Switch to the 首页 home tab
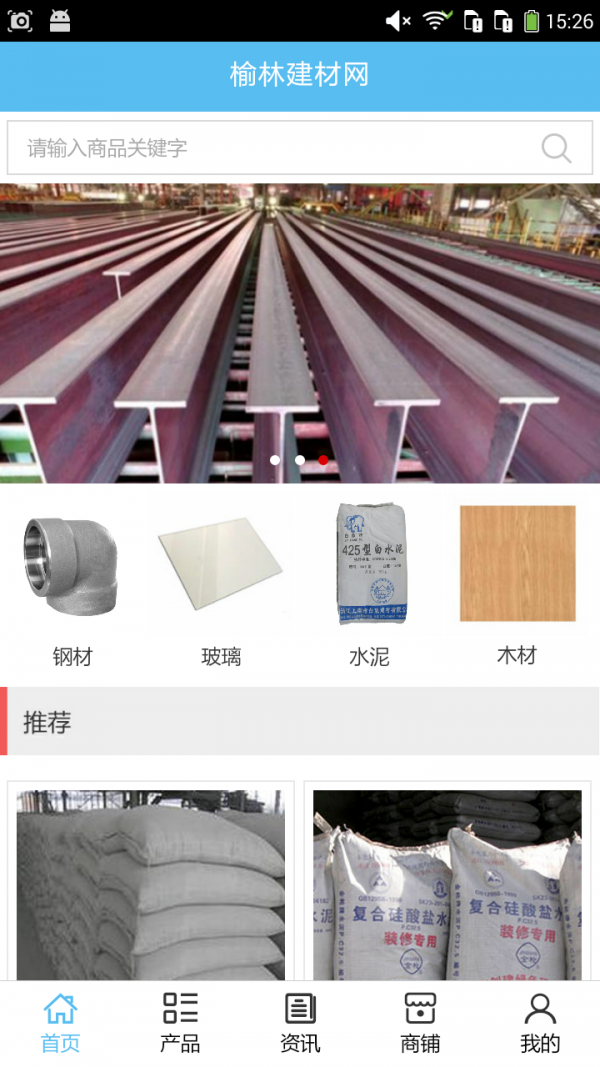 pos(60,1022)
